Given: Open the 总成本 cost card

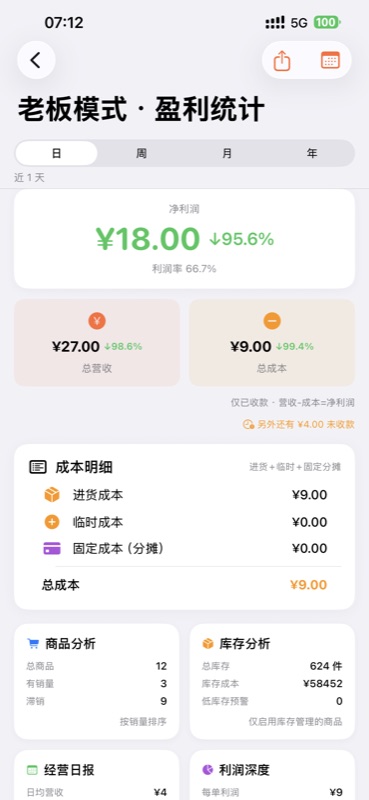Looking at the screenshot, I should click(272, 342).
